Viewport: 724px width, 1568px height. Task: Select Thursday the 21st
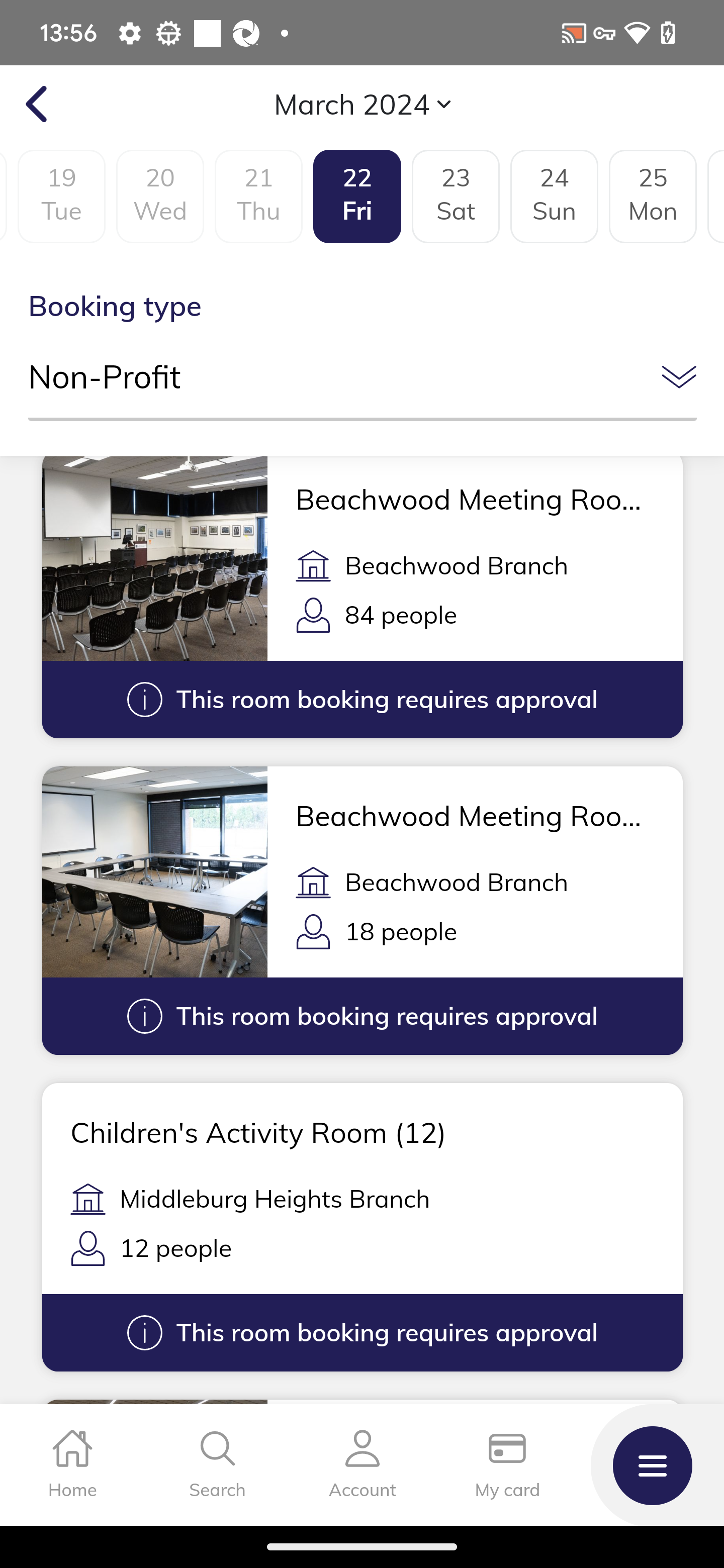point(259,196)
